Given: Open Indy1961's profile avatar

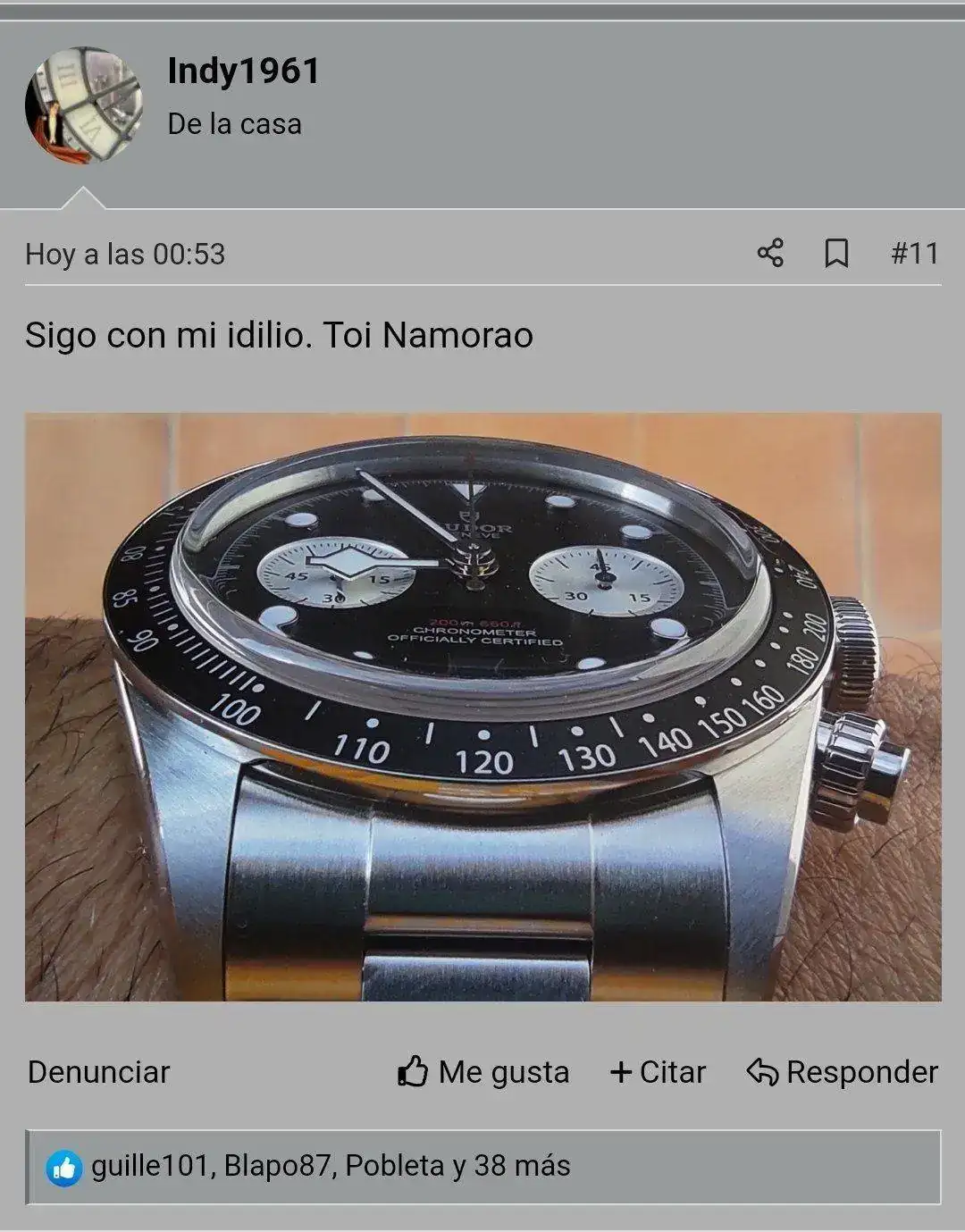Looking at the screenshot, I should click(x=83, y=105).
